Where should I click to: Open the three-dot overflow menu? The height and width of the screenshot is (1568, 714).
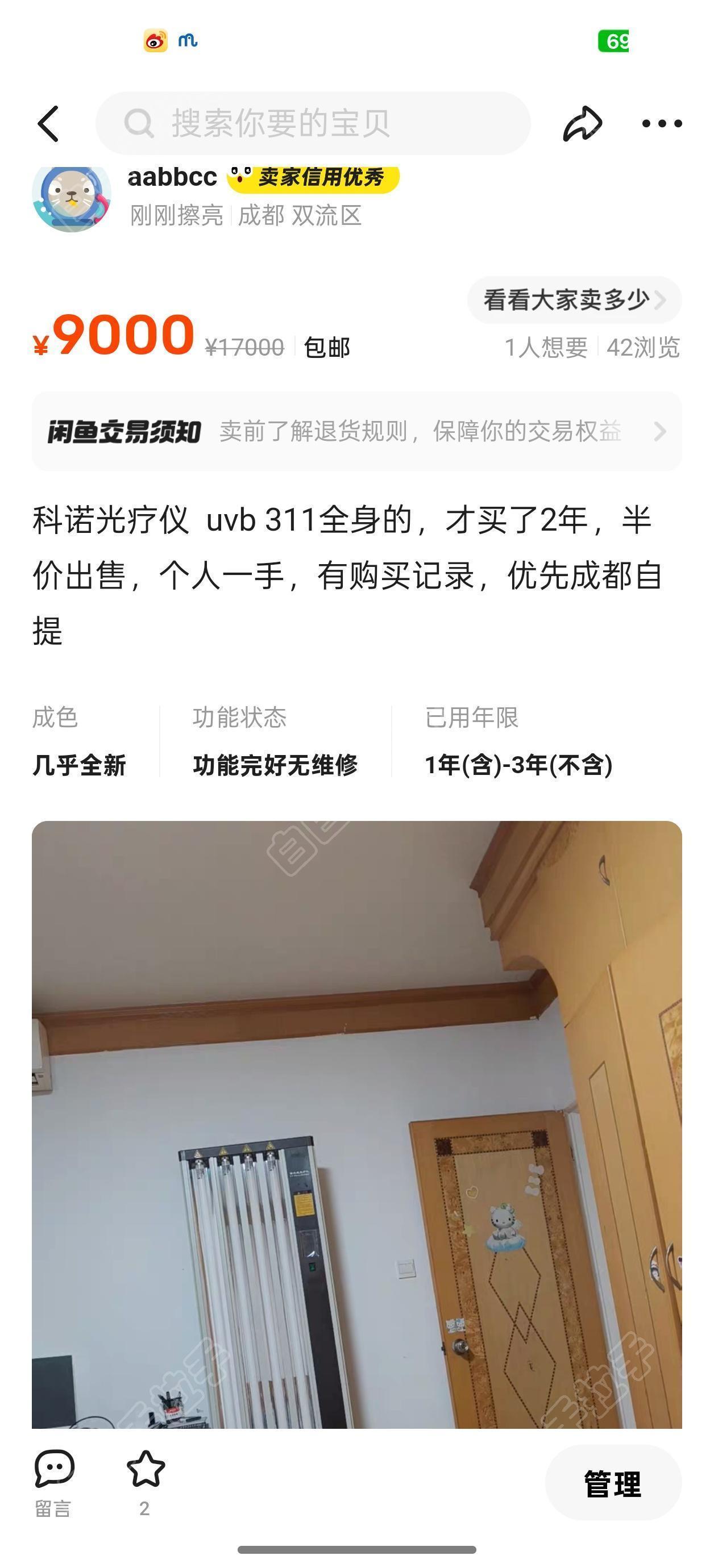coord(662,124)
